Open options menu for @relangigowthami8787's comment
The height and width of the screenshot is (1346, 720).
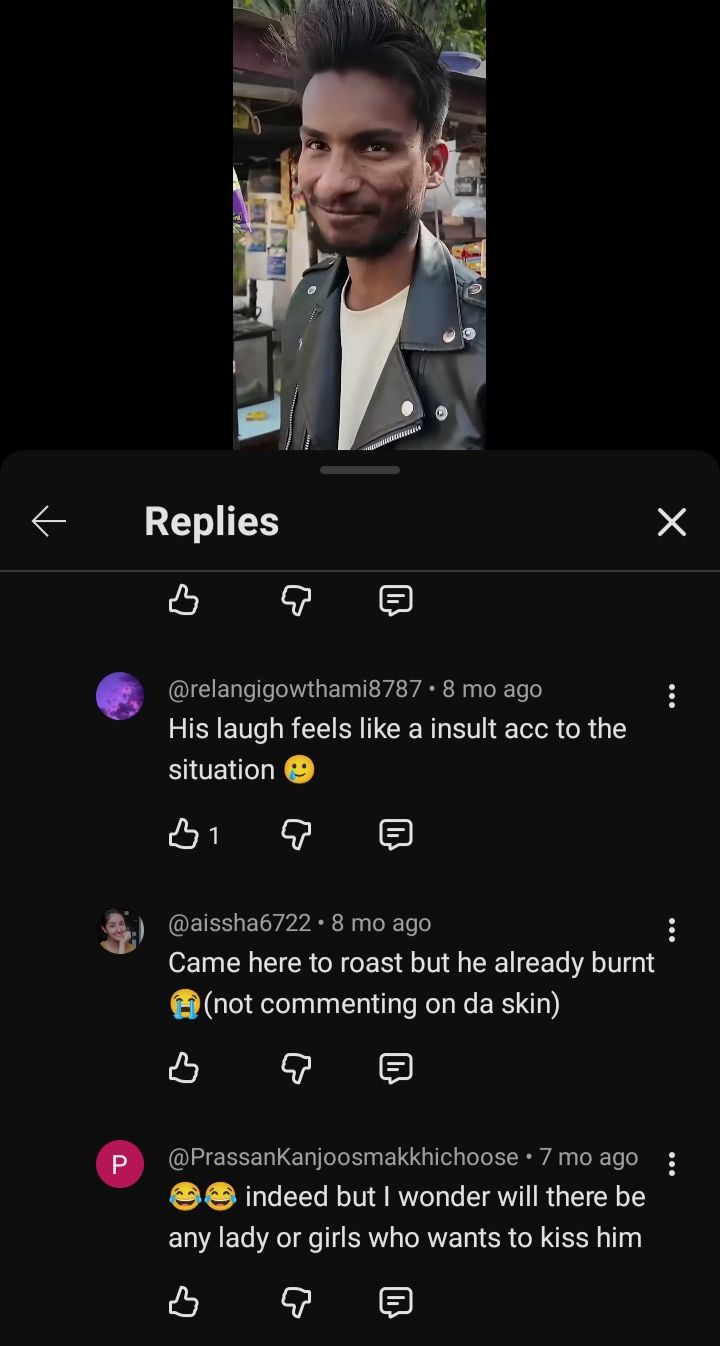(x=671, y=696)
